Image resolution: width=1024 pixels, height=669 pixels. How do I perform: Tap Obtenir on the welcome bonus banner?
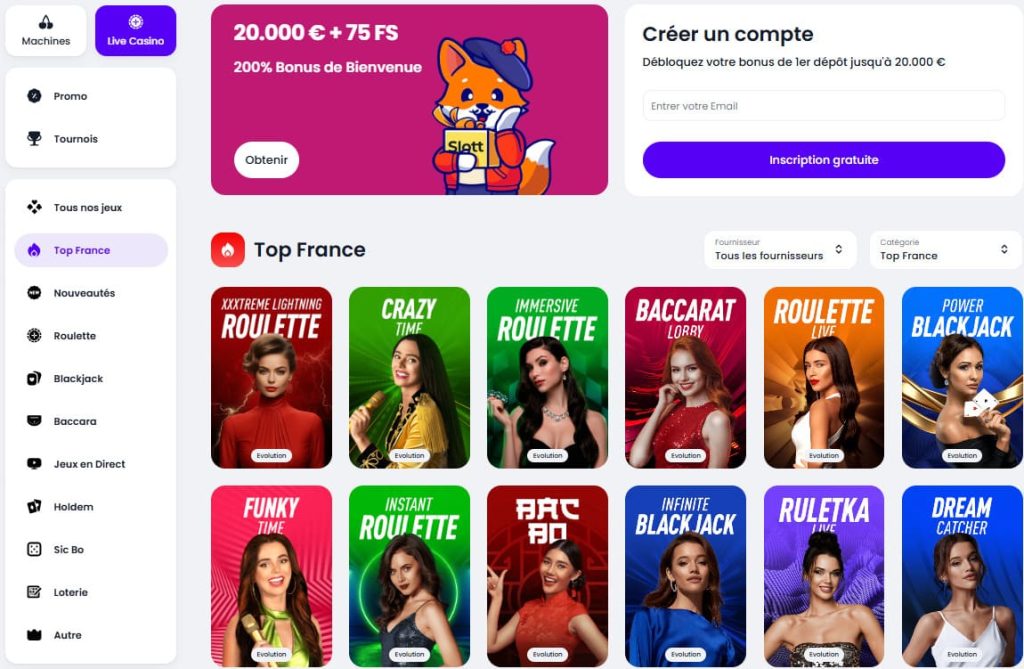click(x=266, y=160)
